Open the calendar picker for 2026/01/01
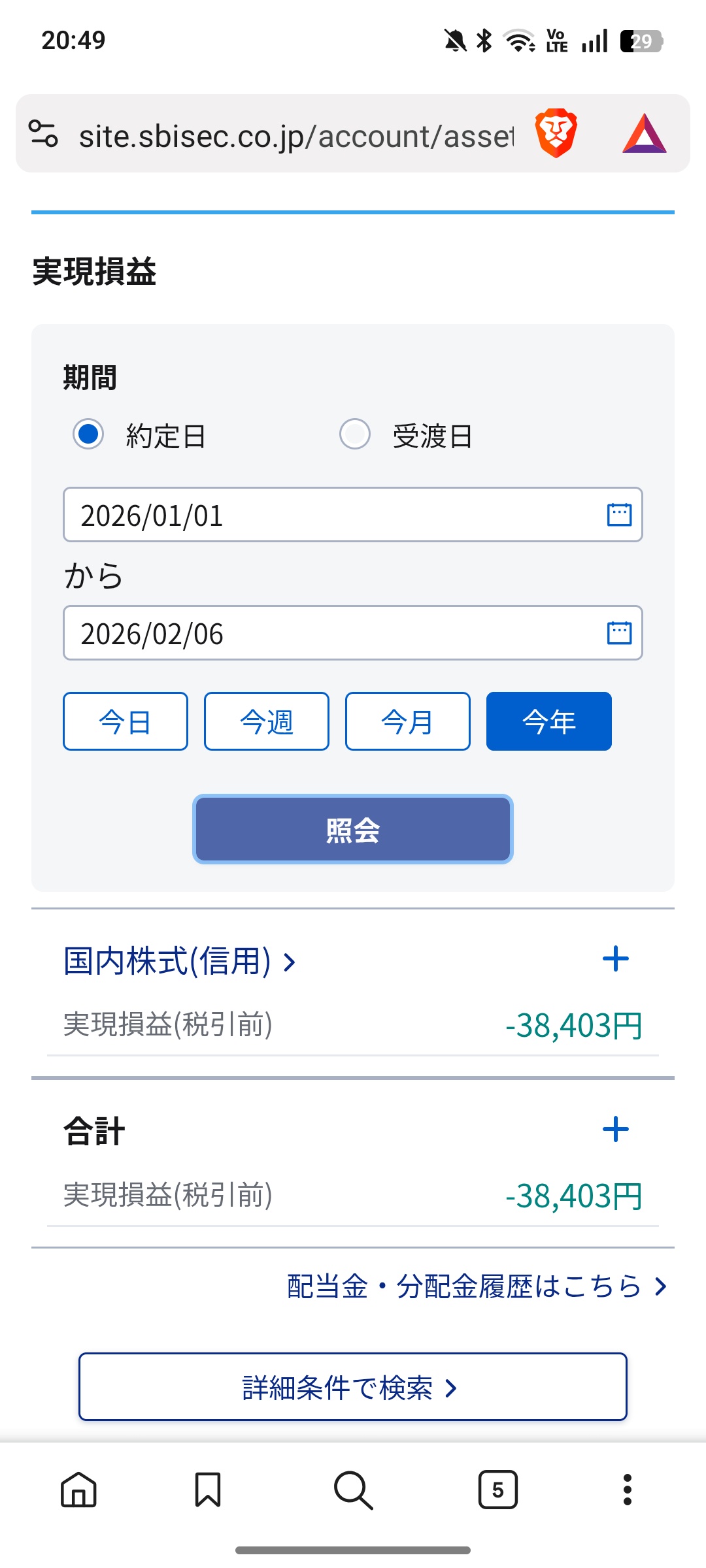The height and width of the screenshot is (1568, 706). click(619, 515)
